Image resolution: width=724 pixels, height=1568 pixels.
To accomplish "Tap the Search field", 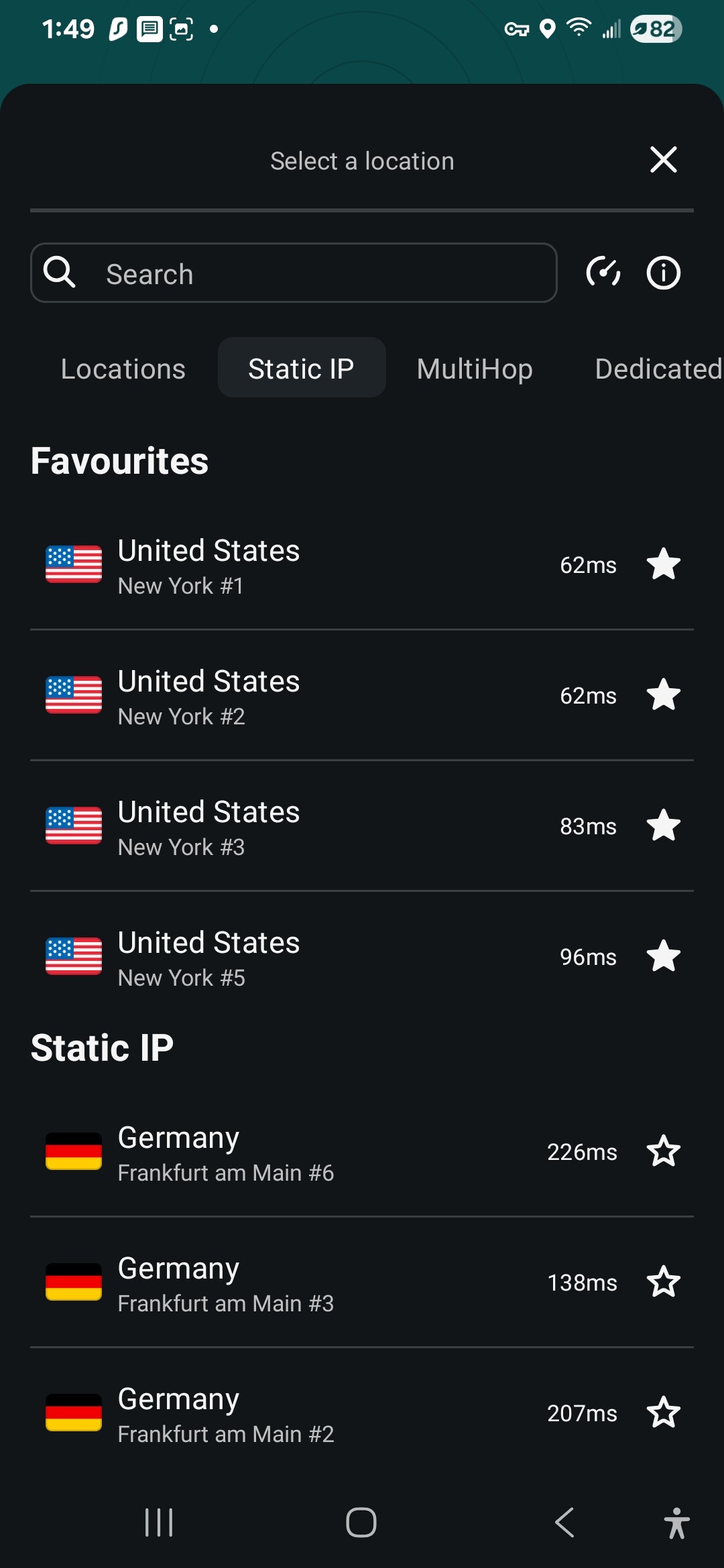I will pyautogui.click(x=294, y=273).
